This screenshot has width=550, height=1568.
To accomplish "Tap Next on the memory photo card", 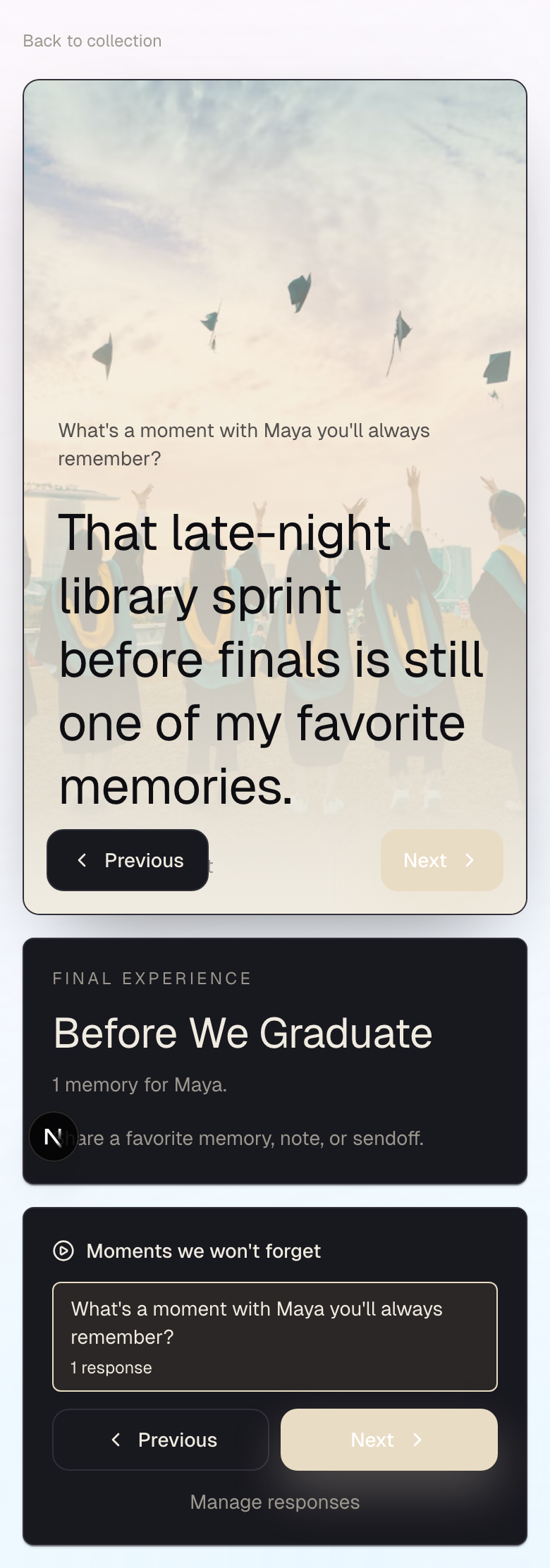I will (x=442, y=860).
